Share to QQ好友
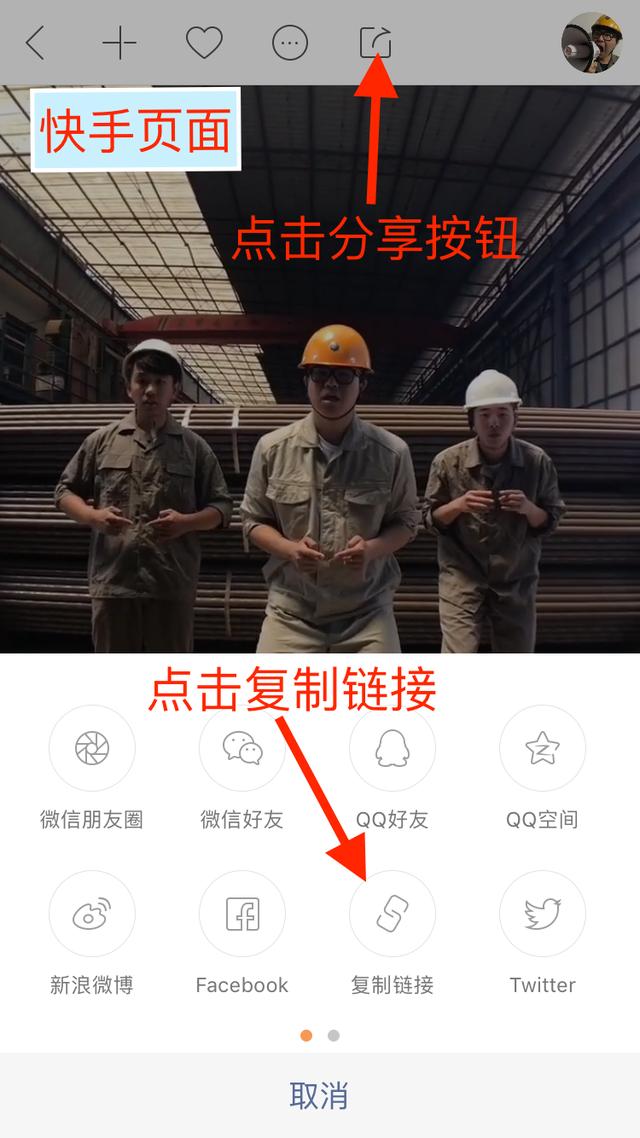640x1138 pixels. (x=392, y=748)
